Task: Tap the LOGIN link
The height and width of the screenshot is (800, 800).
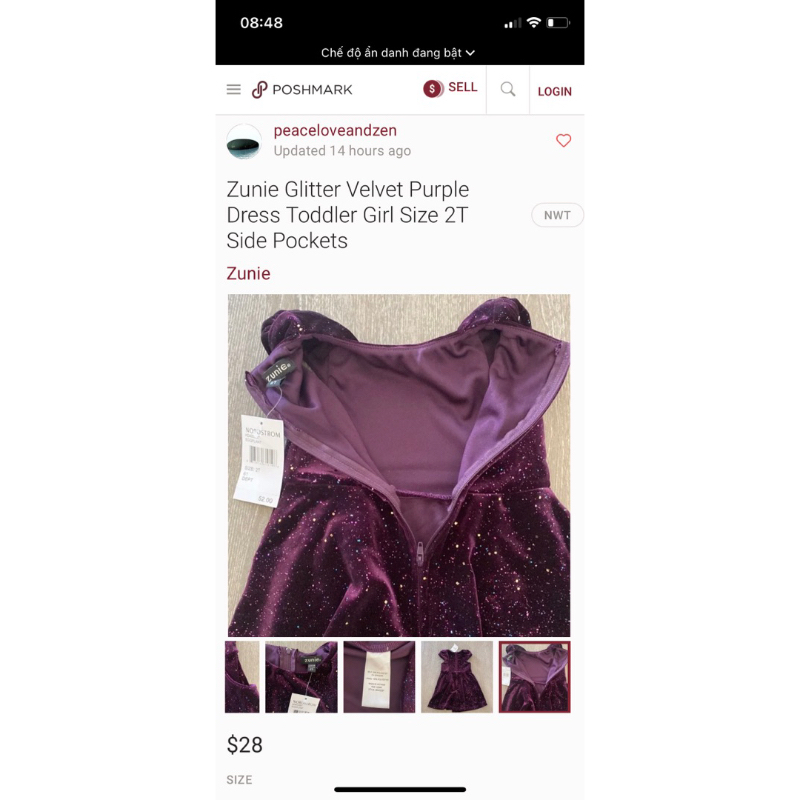Action: point(554,91)
